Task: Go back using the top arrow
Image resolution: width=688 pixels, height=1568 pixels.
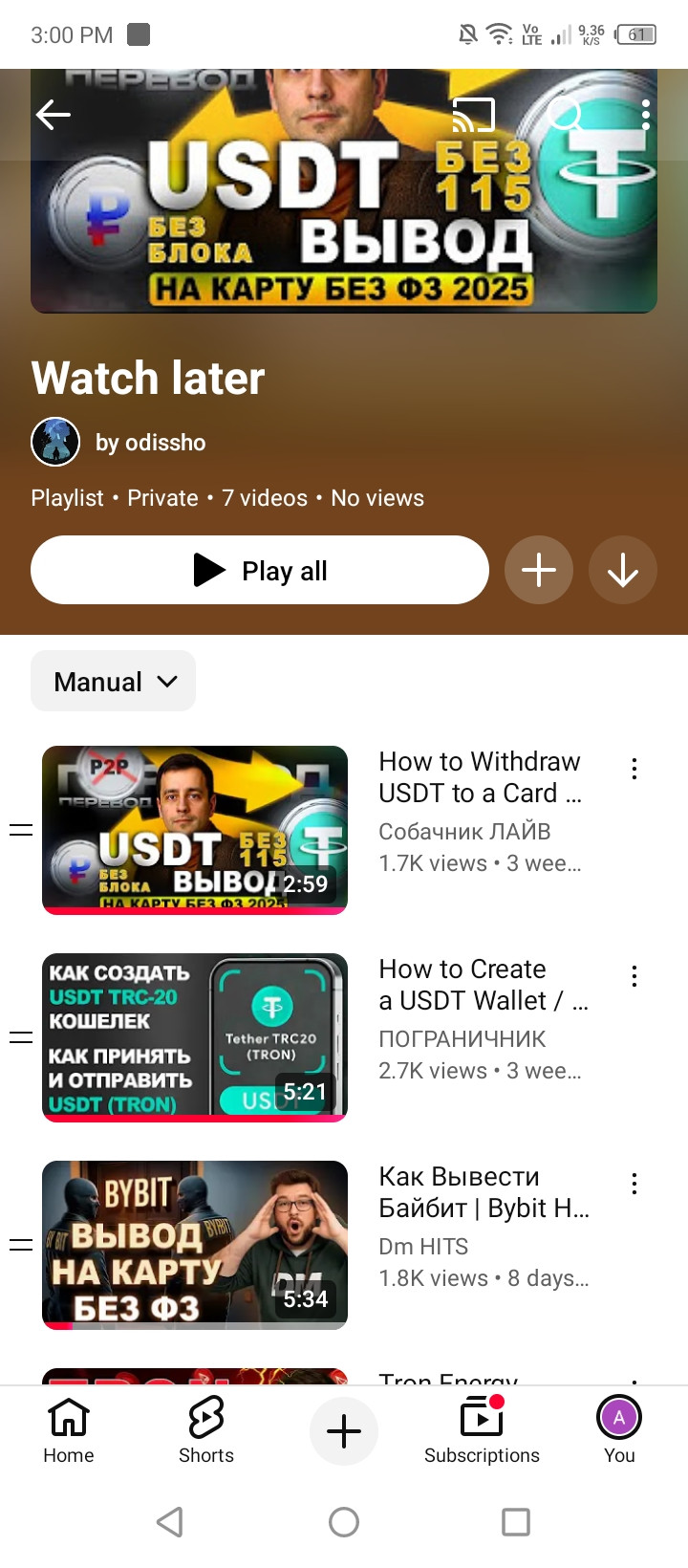Action: pyautogui.click(x=54, y=115)
